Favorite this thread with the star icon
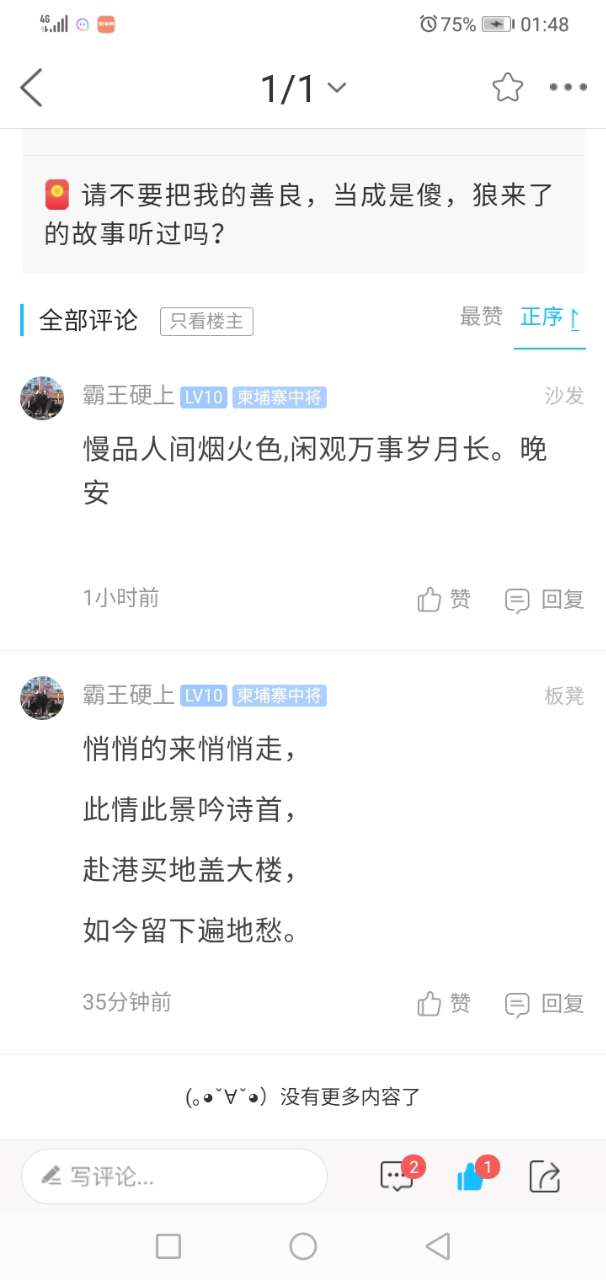 click(x=507, y=88)
